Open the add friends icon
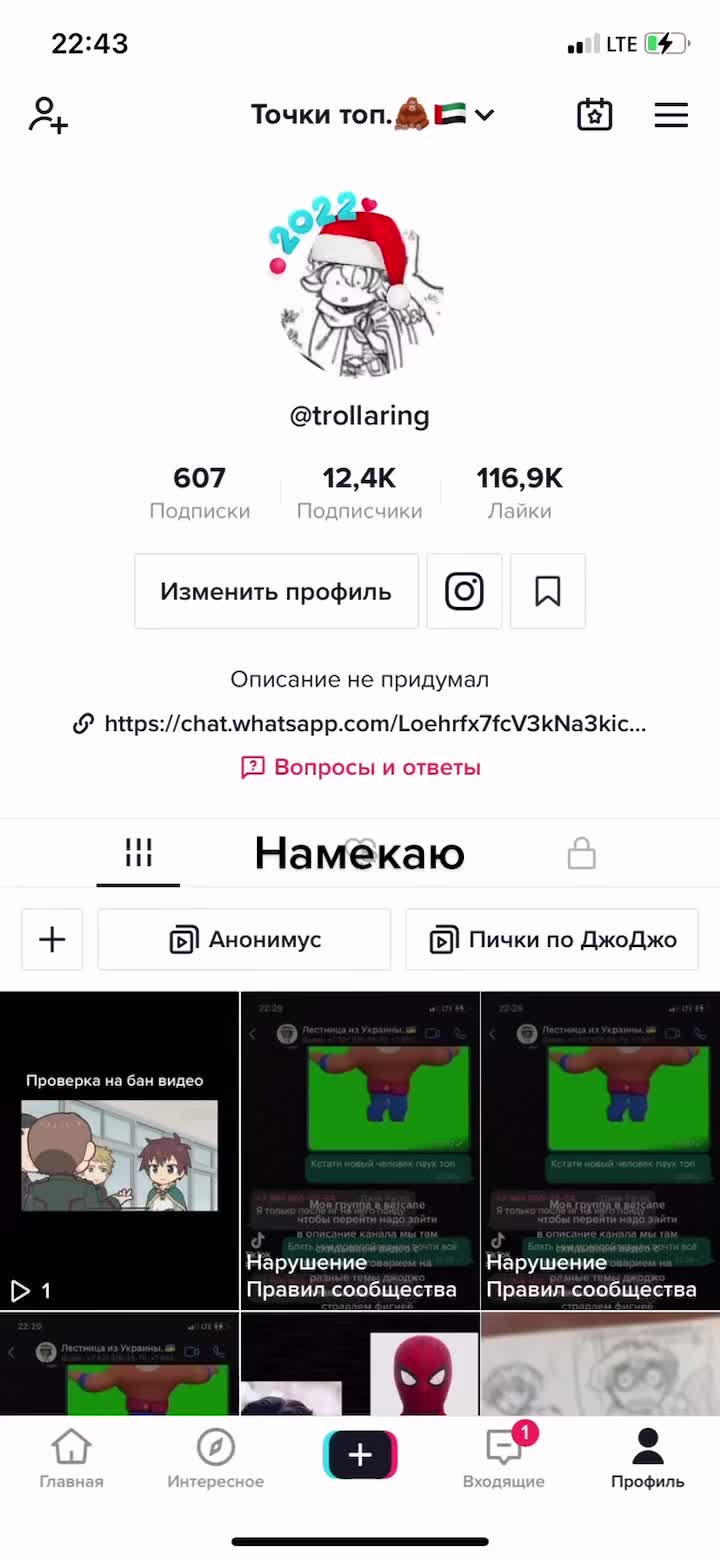The width and height of the screenshot is (720, 1560). [48, 115]
